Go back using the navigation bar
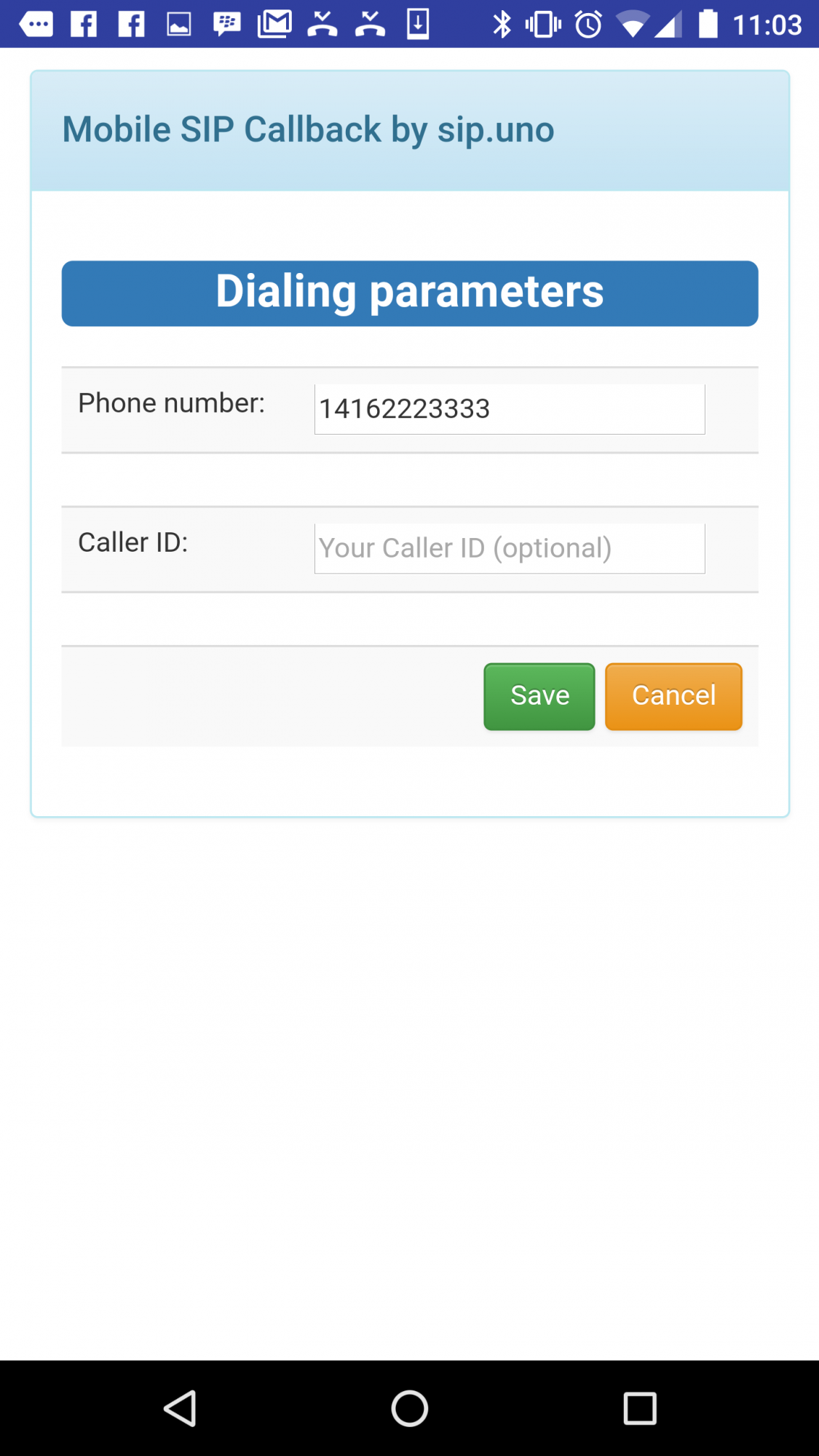This screenshot has width=819, height=1456. pyautogui.click(x=180, y=1408)
